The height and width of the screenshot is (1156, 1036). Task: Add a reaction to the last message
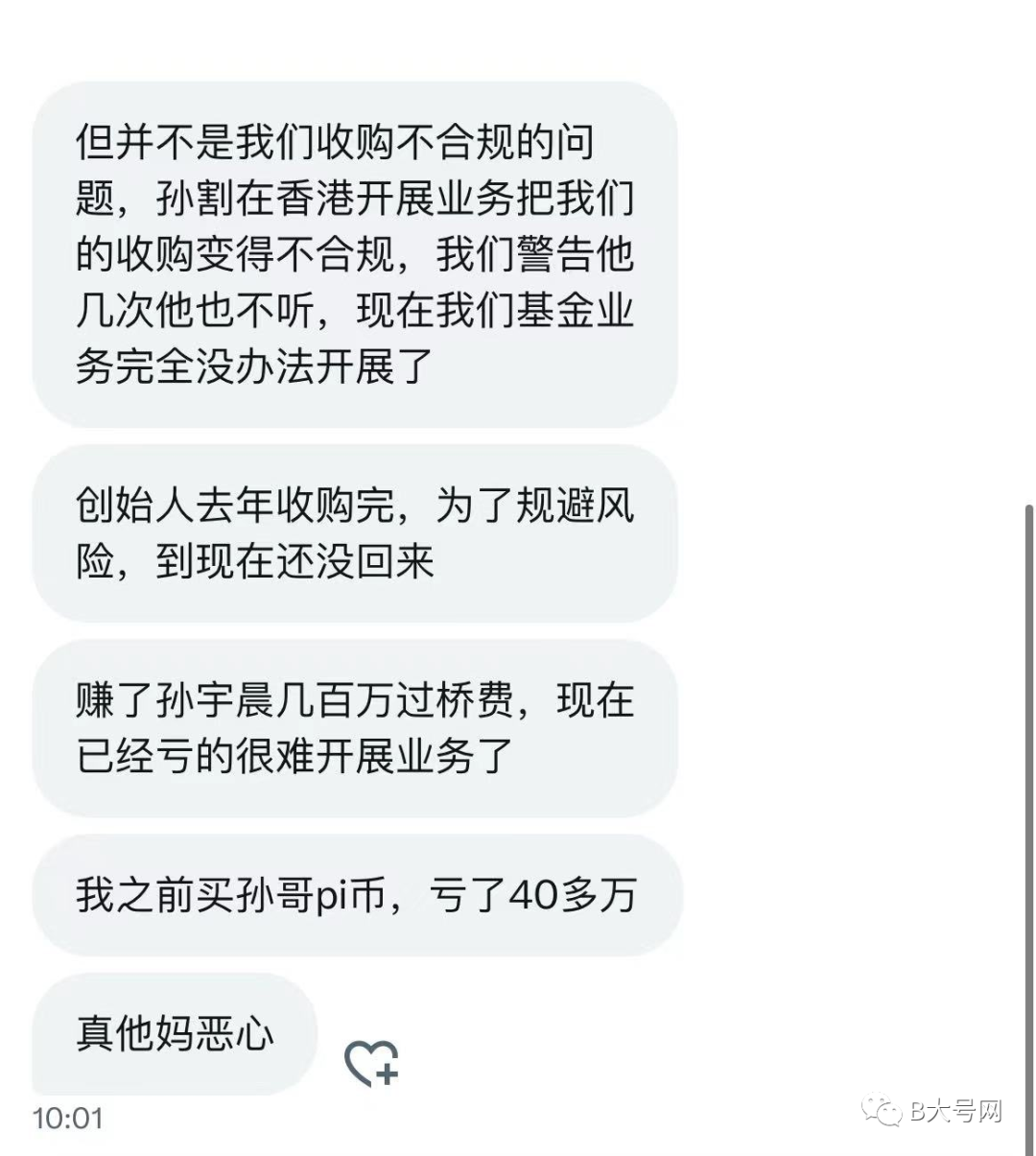[371, 1063]
